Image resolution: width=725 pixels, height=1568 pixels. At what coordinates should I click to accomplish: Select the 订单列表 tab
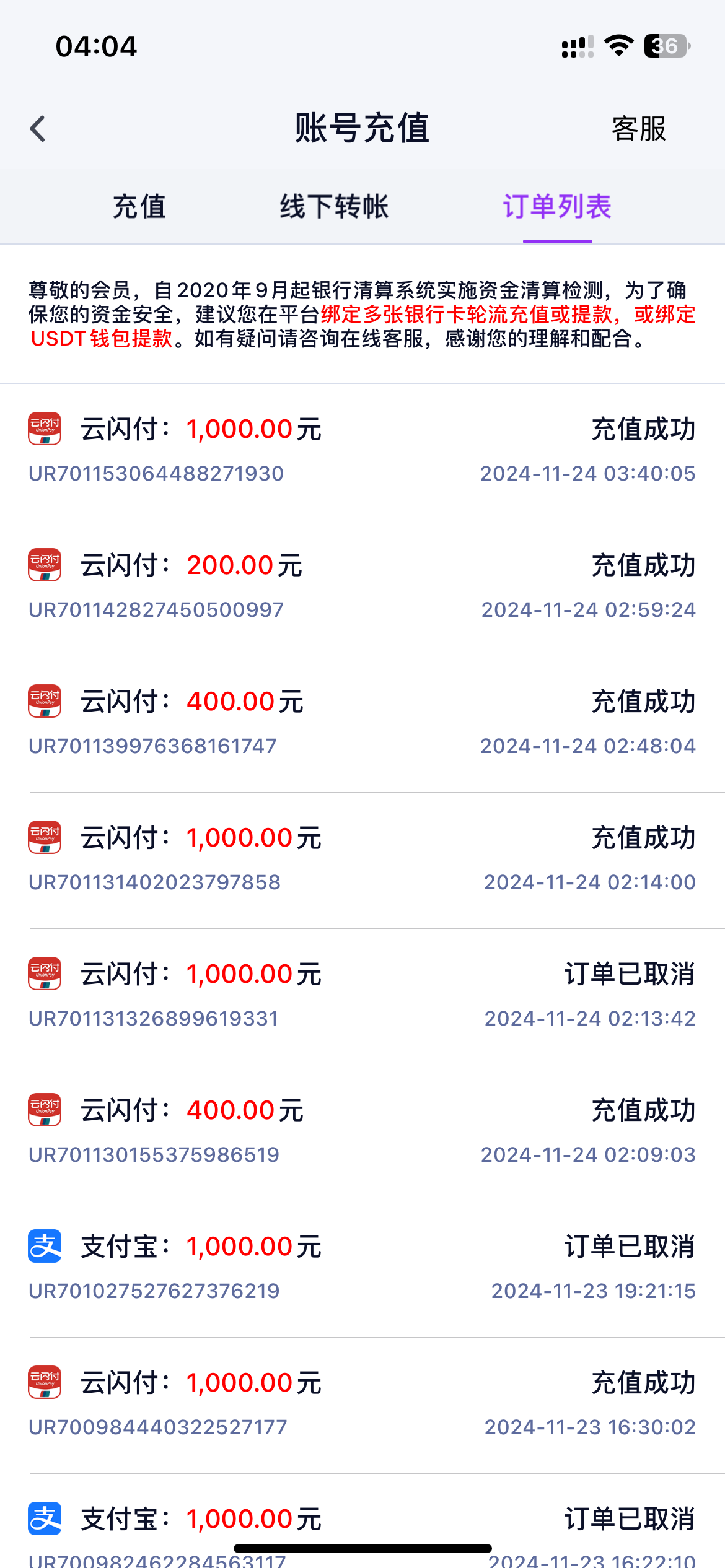557,206
